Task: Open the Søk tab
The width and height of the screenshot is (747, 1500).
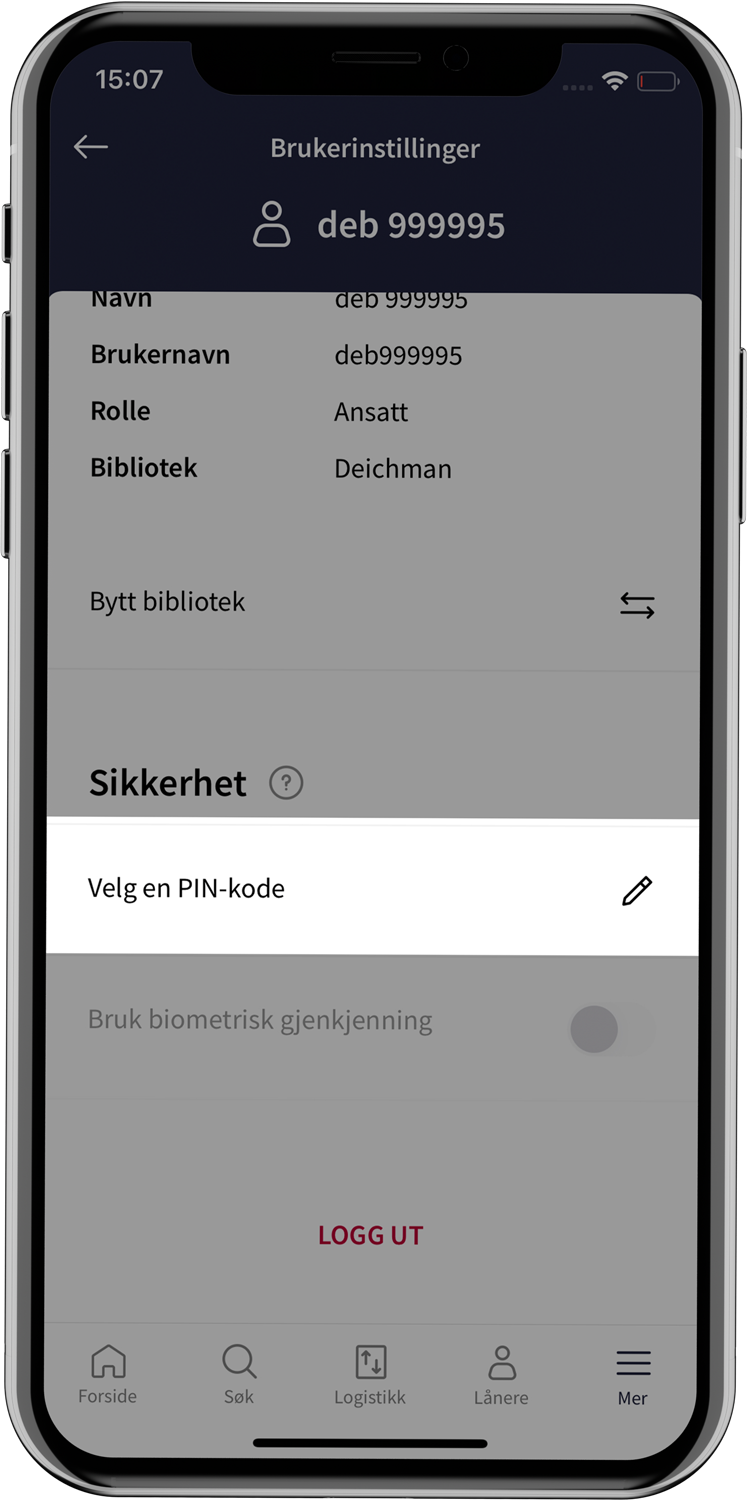Action: [239, 1374]
